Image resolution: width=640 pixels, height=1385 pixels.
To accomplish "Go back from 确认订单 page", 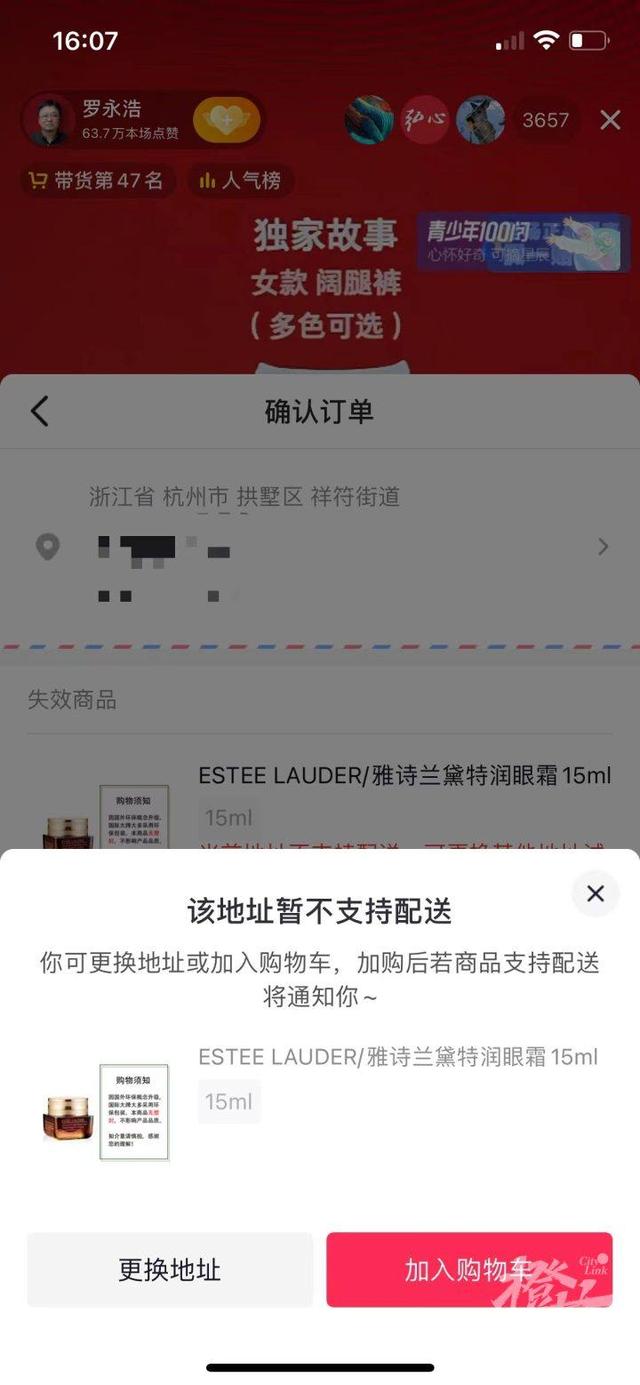I will click(40, 411).
